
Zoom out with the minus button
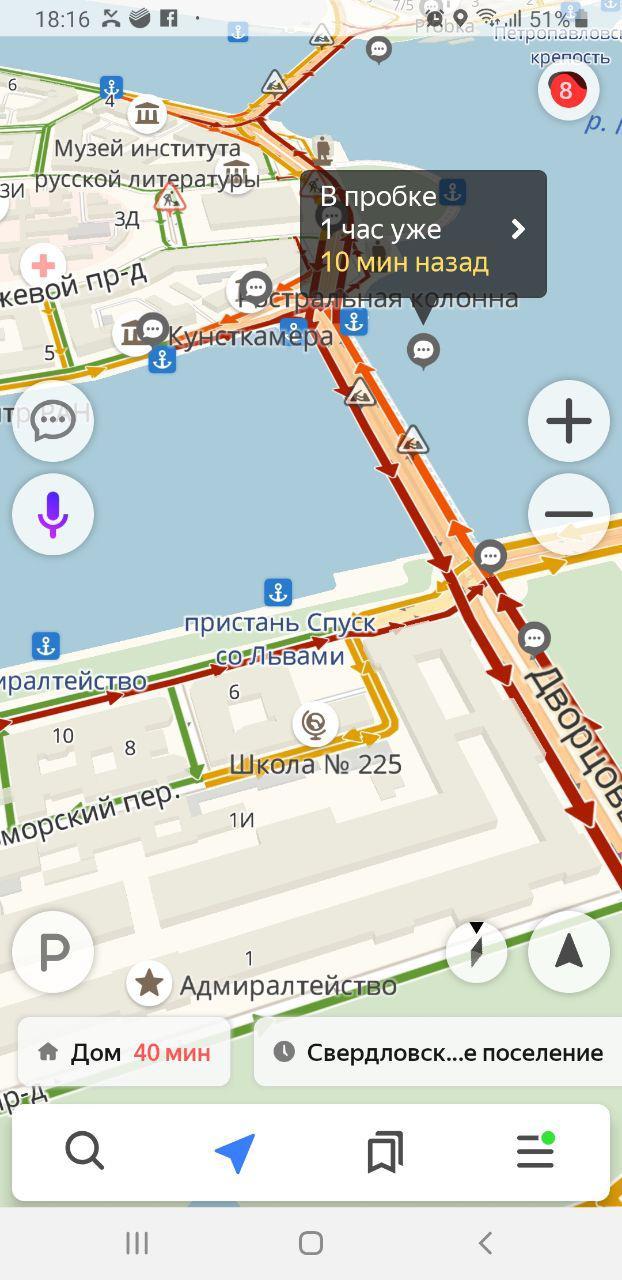(569, 514)
